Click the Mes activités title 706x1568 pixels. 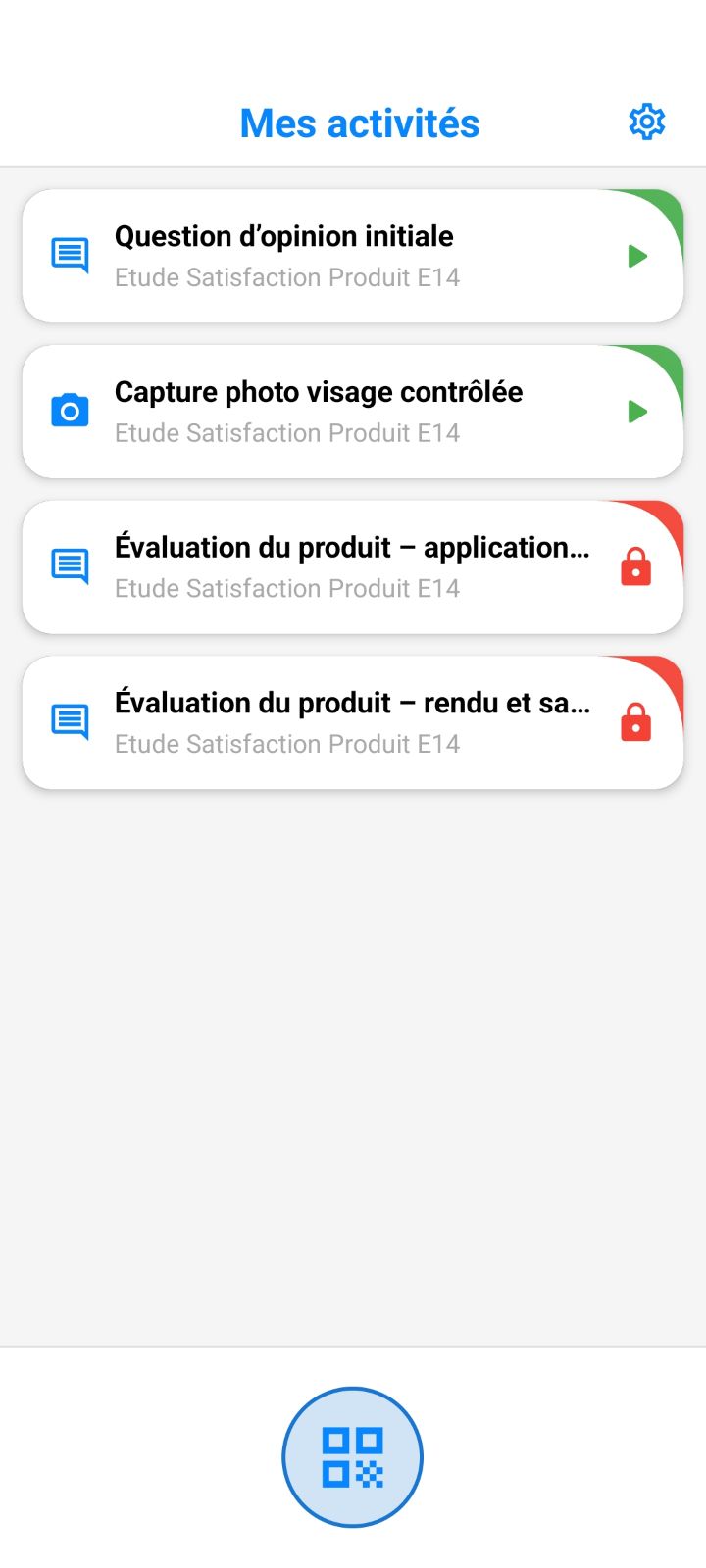tap(359, 122)
